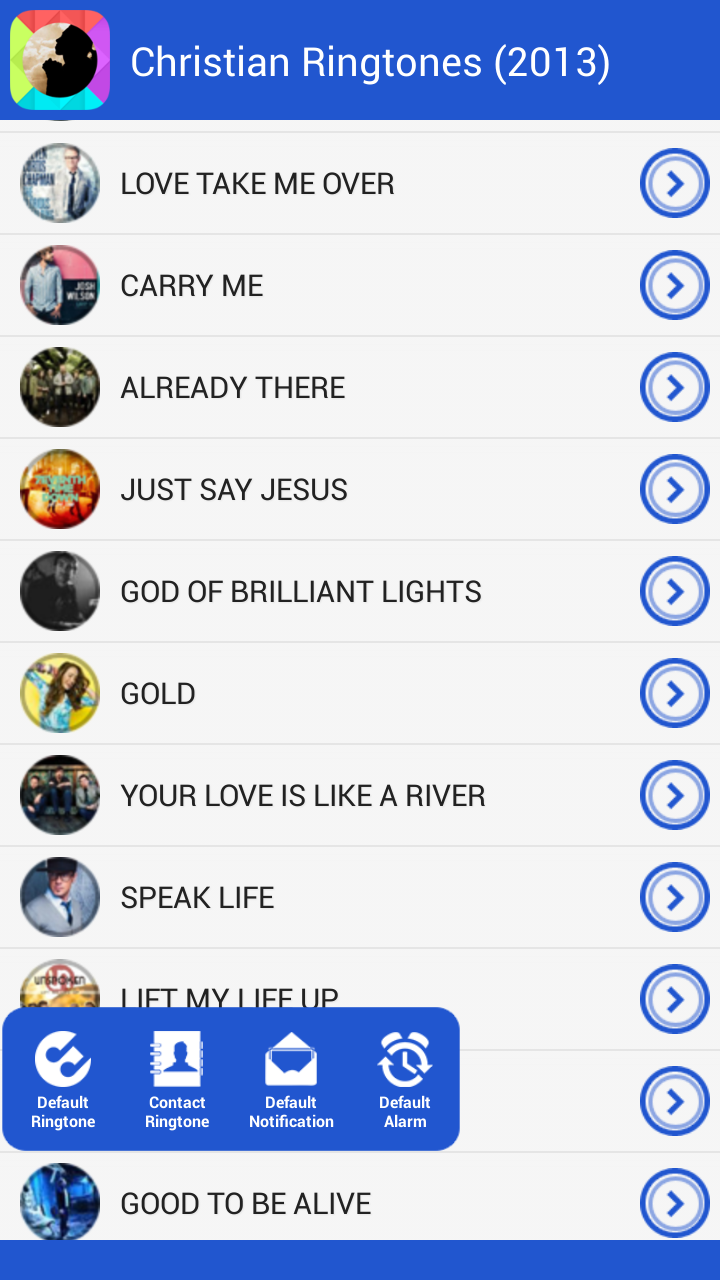
Task: Toggle the chevron control beside CARRY ME
Action: click(675, 285)
